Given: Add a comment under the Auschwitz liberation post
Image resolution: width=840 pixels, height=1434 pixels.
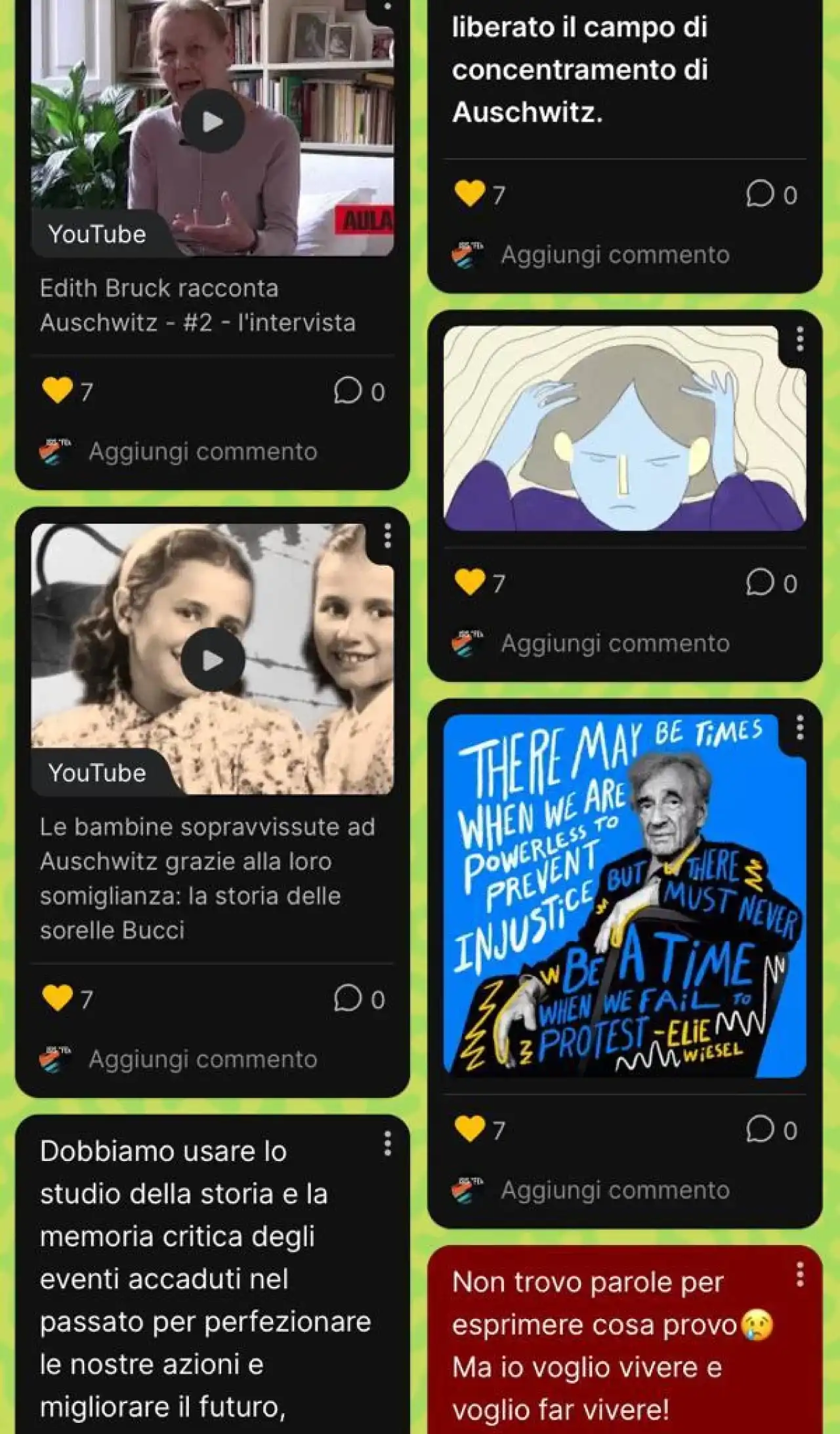Looking at the screenshot, I should pyautogui.click(x=615, y=255).
